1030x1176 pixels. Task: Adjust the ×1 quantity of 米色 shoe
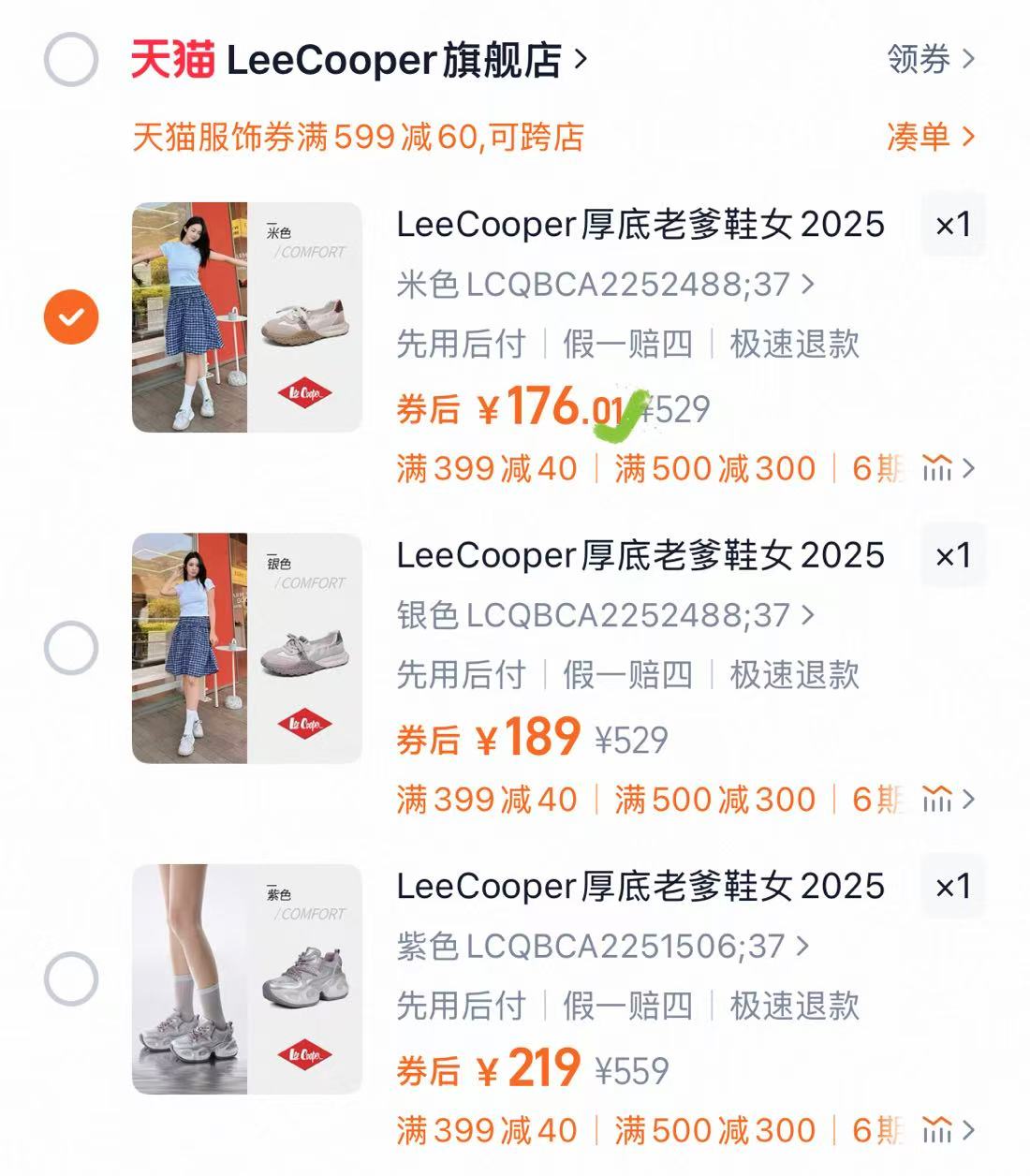tap(952, 225)
